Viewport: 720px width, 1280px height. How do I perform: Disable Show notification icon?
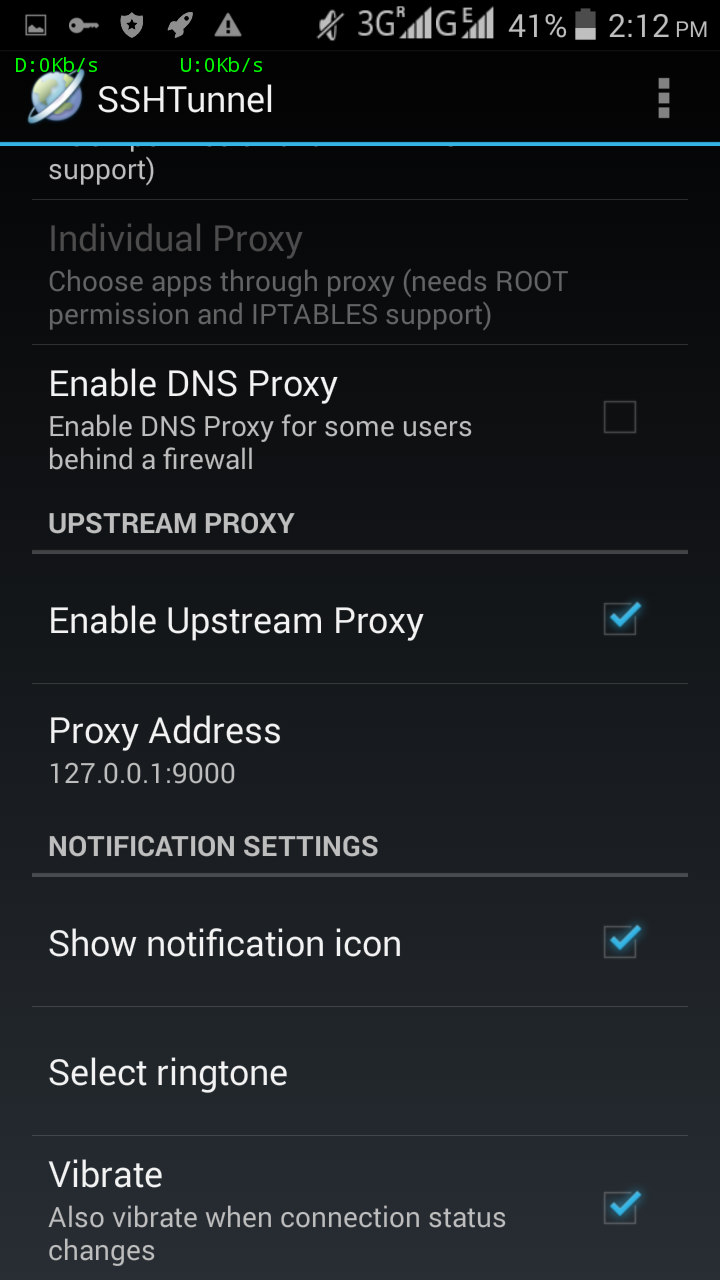pyautogui.click(x=620, y=942)
